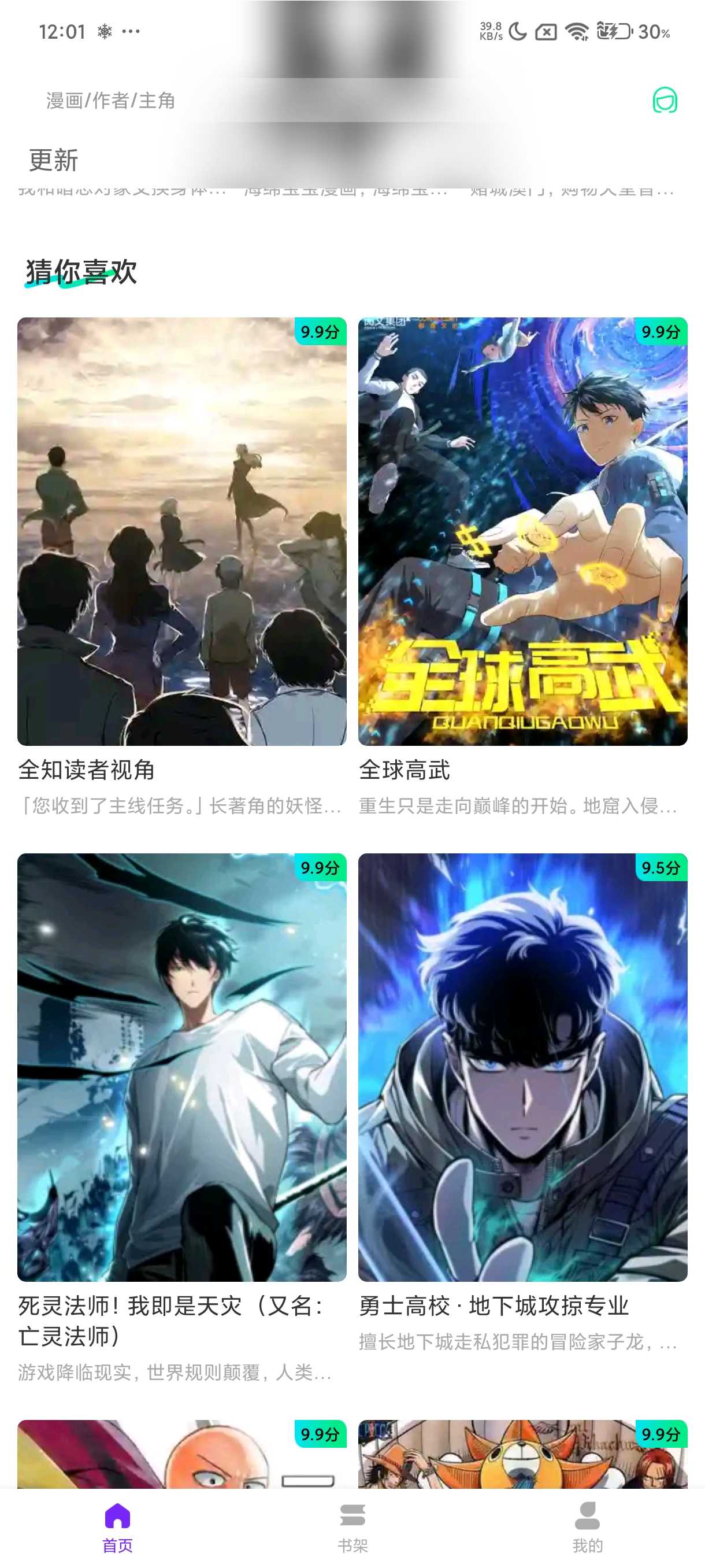The width and height of the screenshot is (705, 1568).
Task: Go to the 首页 tab
Action: 117,1526
